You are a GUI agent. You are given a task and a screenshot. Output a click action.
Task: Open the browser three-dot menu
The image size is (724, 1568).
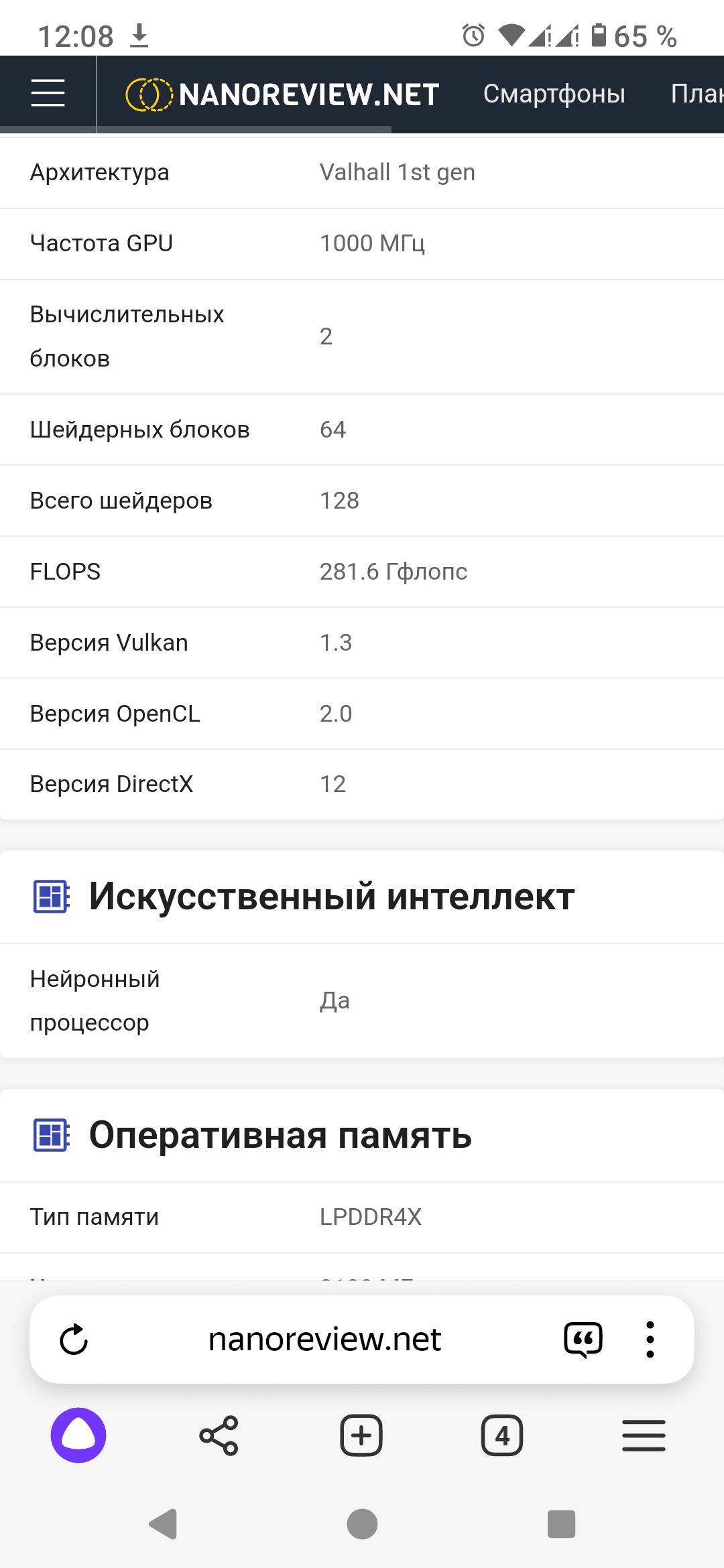click(x=650, y=1340)
